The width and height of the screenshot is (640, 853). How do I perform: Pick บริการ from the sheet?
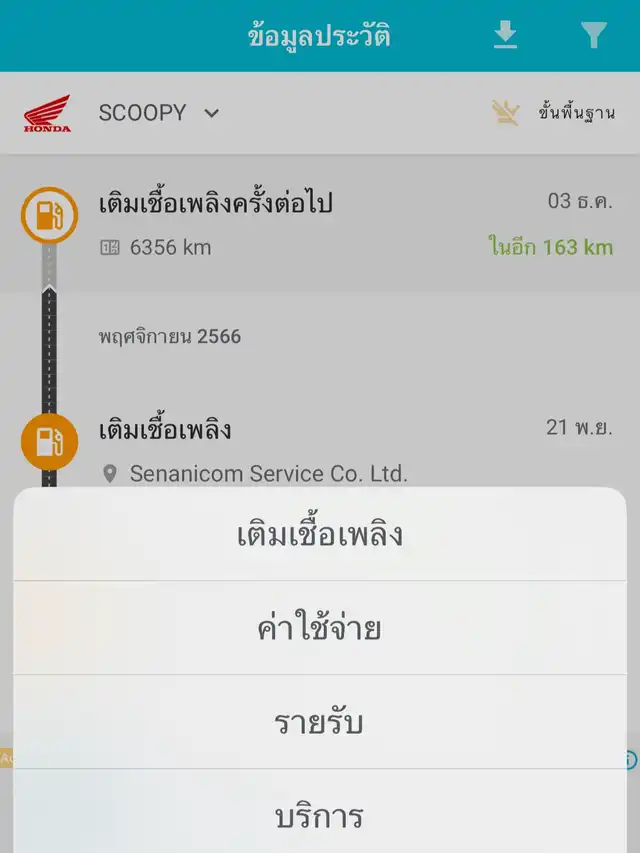tap(320, 815)
